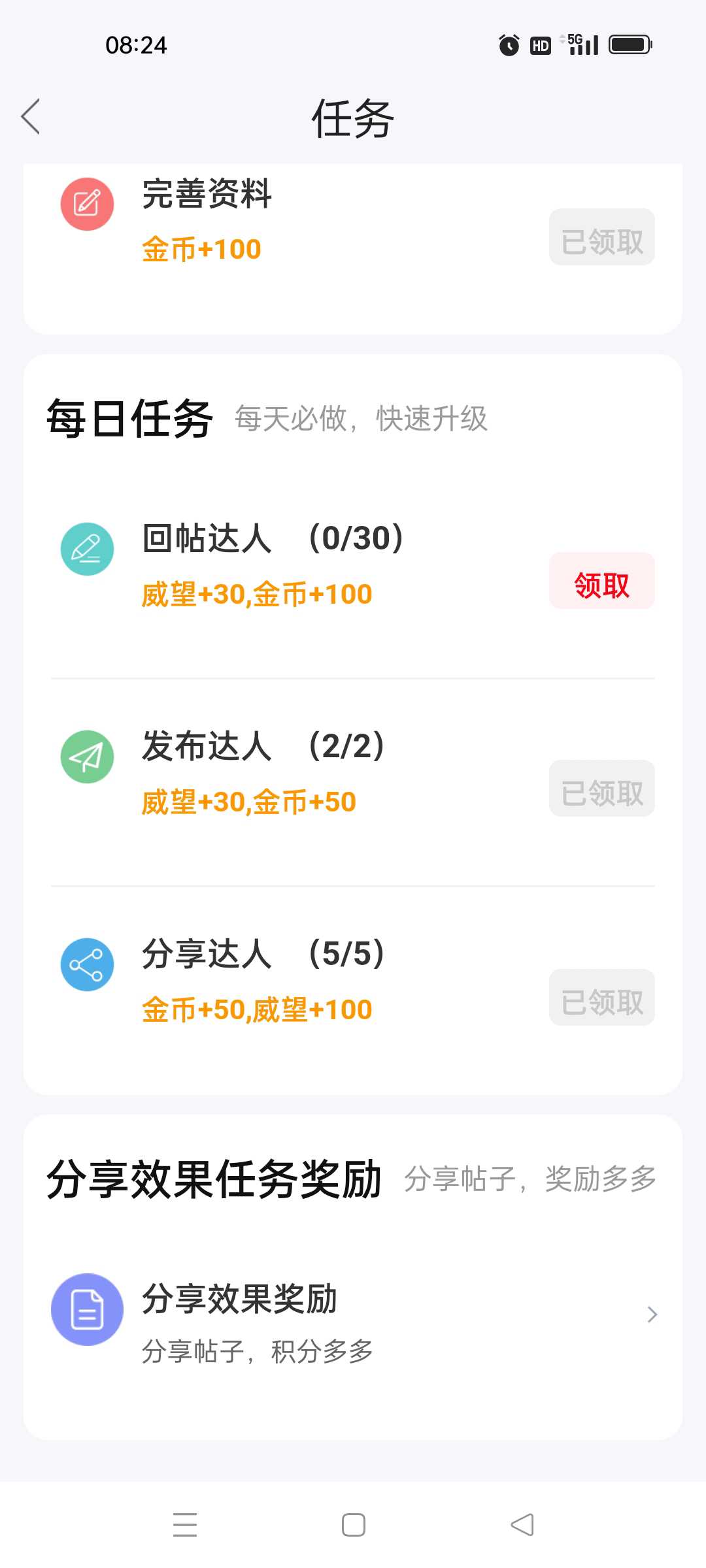Claim the 回帖达人 reward with 领取

601,581
